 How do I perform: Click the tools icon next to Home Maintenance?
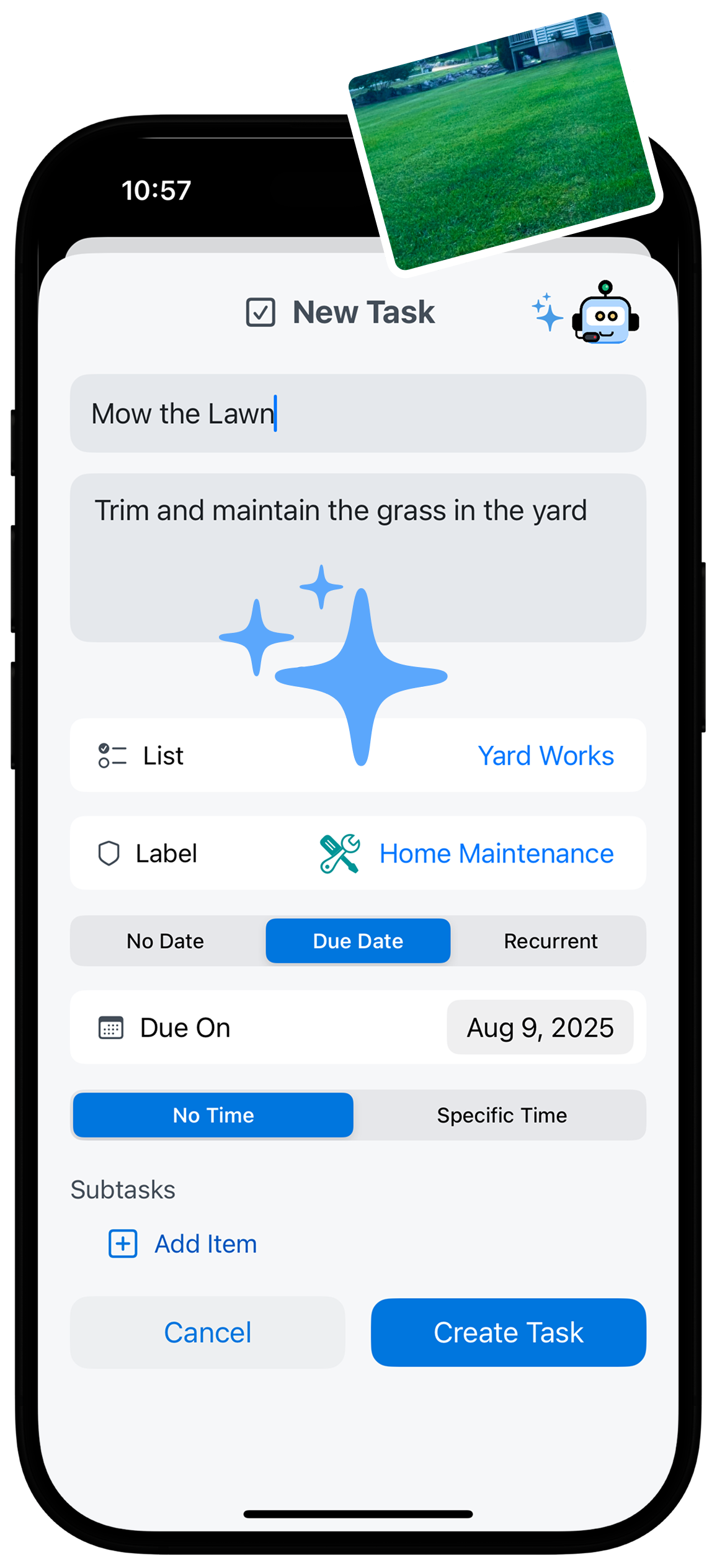pos(338,853)
